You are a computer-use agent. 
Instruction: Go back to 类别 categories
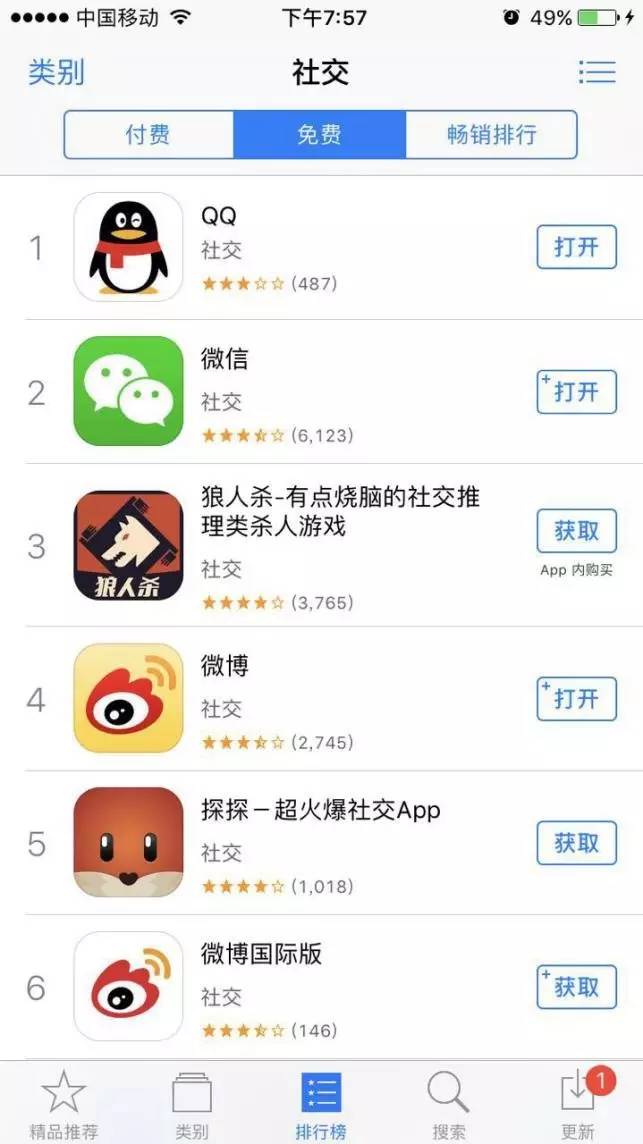56,72
